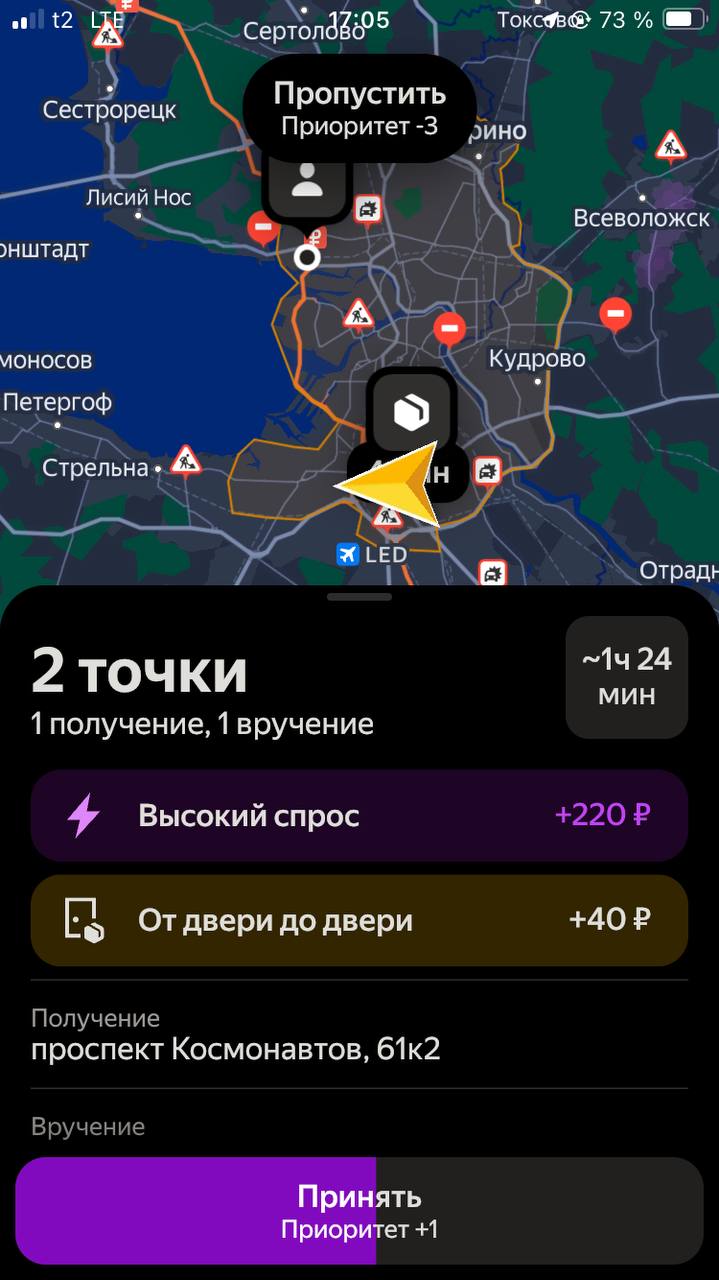Tap the pickup address проспект Космонавтов, 61к2
This screenshot has width=719, height=1280.
[x=236, y=1049]
